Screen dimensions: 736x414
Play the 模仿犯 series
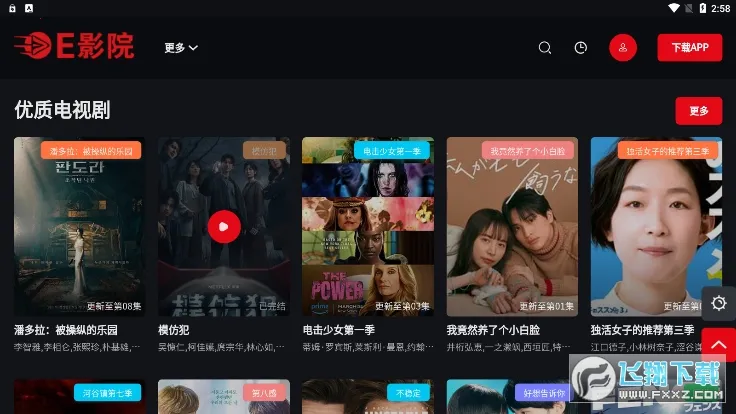(x=223, y=226)
